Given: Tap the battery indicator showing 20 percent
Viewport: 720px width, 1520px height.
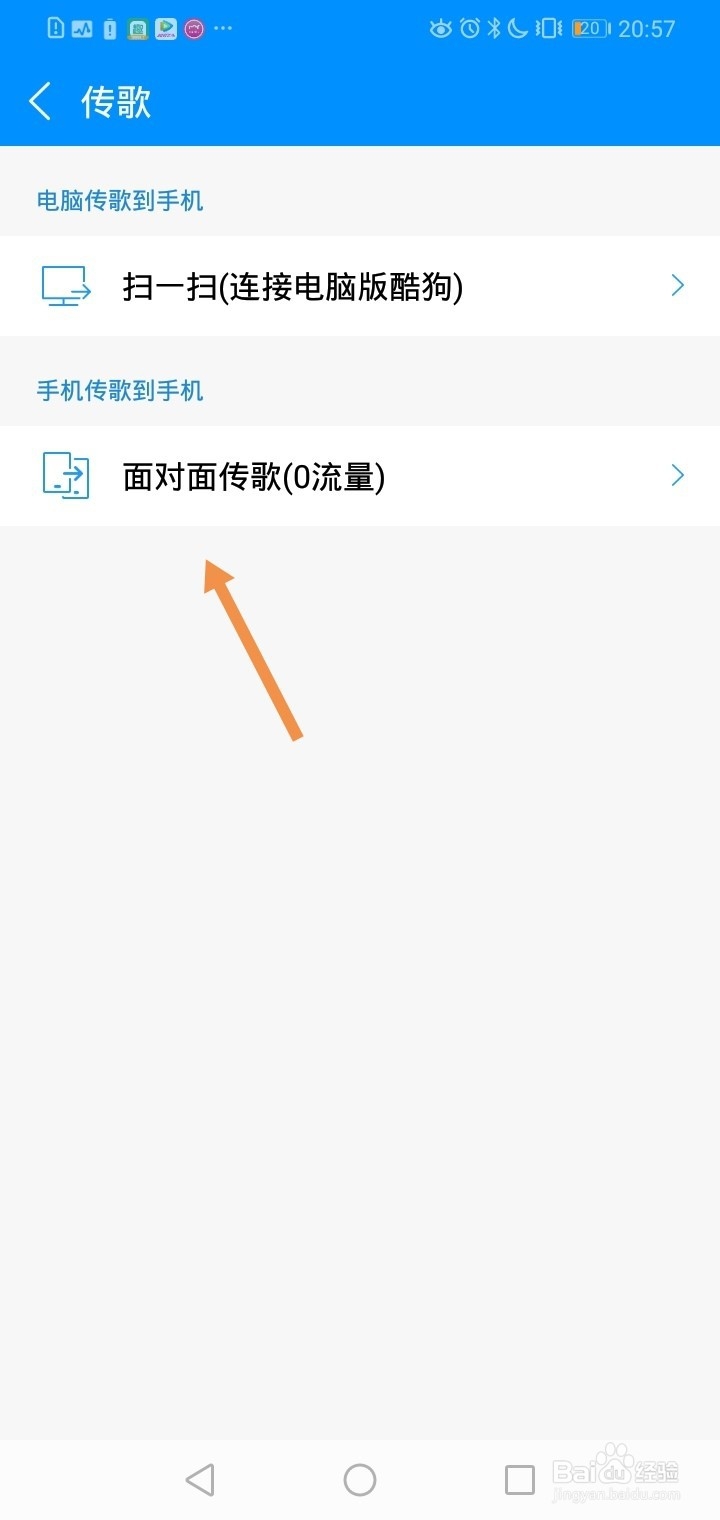Looking at the screenshot, I should click(590, 28).
